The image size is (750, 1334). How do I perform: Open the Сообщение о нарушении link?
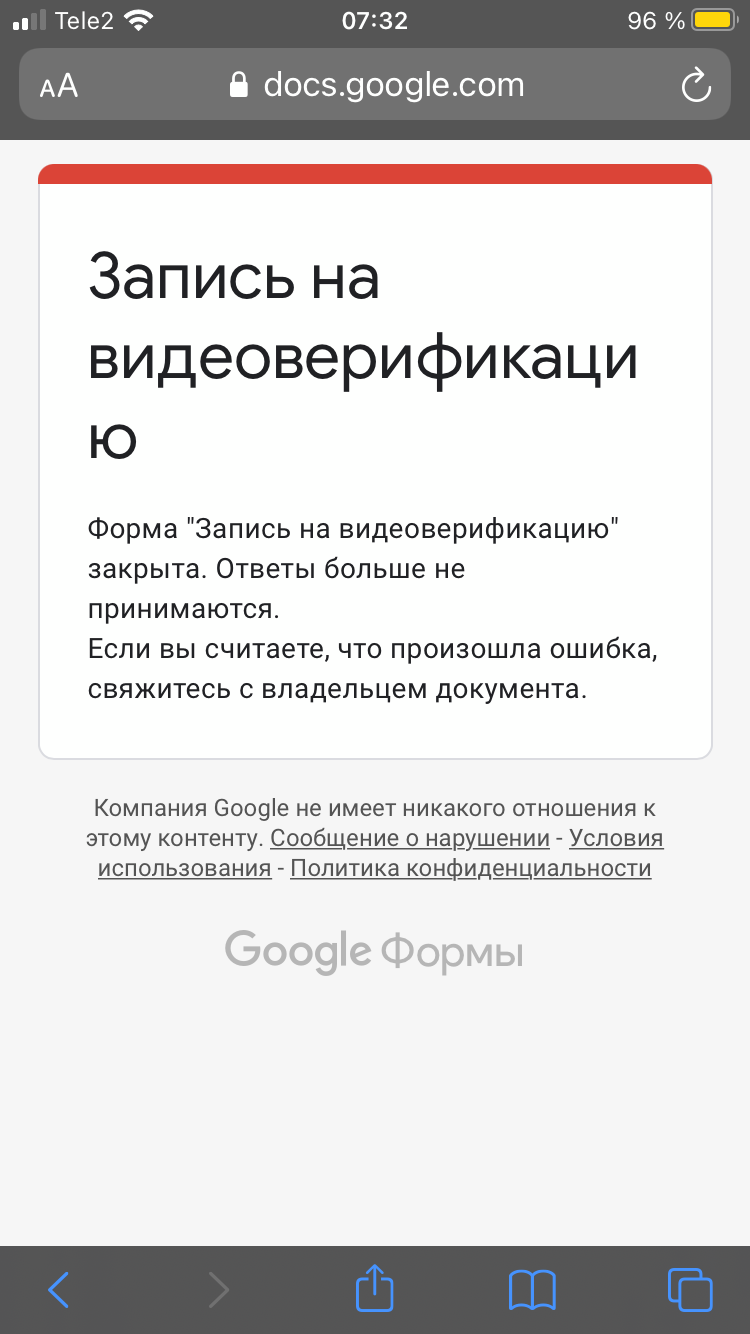(x=410, y=838)
